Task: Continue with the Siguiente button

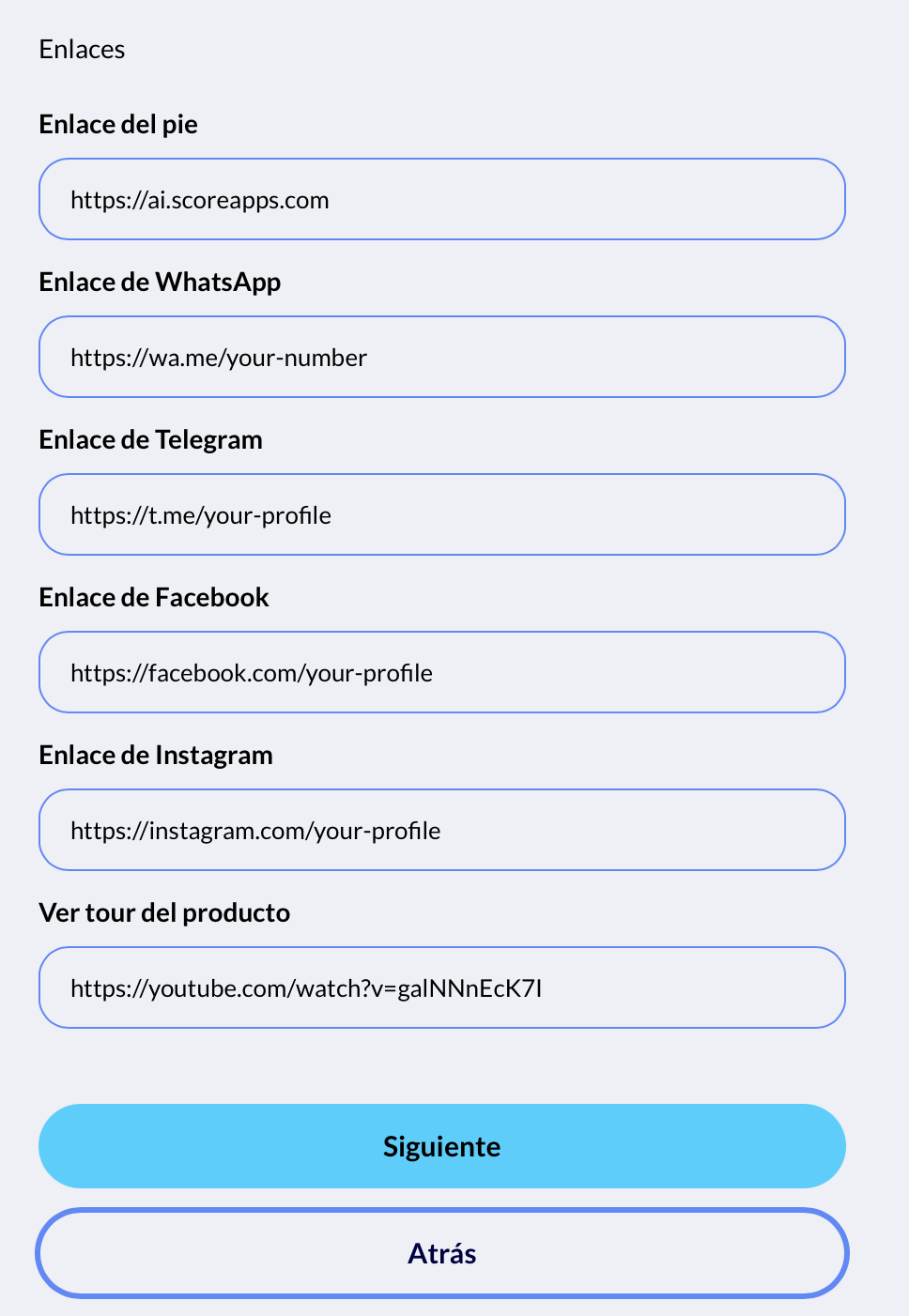Action: click(x=441, y=1146)
